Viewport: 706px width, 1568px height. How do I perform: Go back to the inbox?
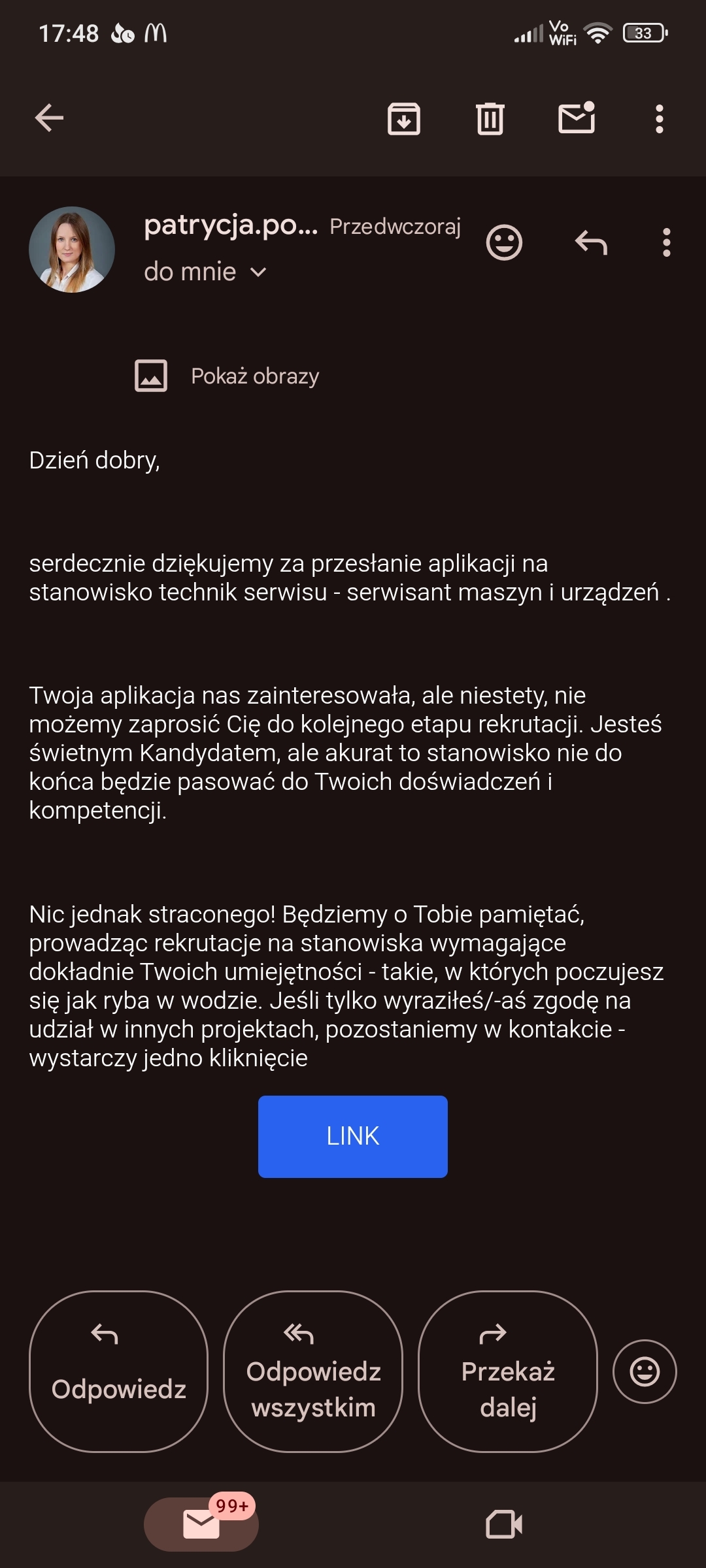click(49, 118)
